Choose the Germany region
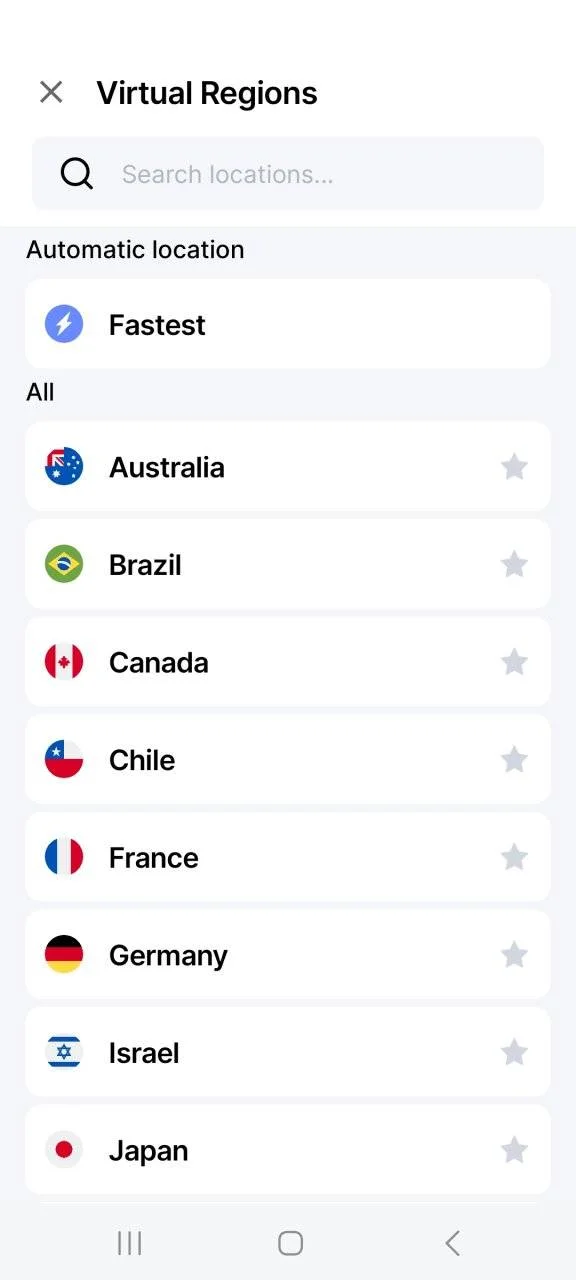 [x=288, y=955]
